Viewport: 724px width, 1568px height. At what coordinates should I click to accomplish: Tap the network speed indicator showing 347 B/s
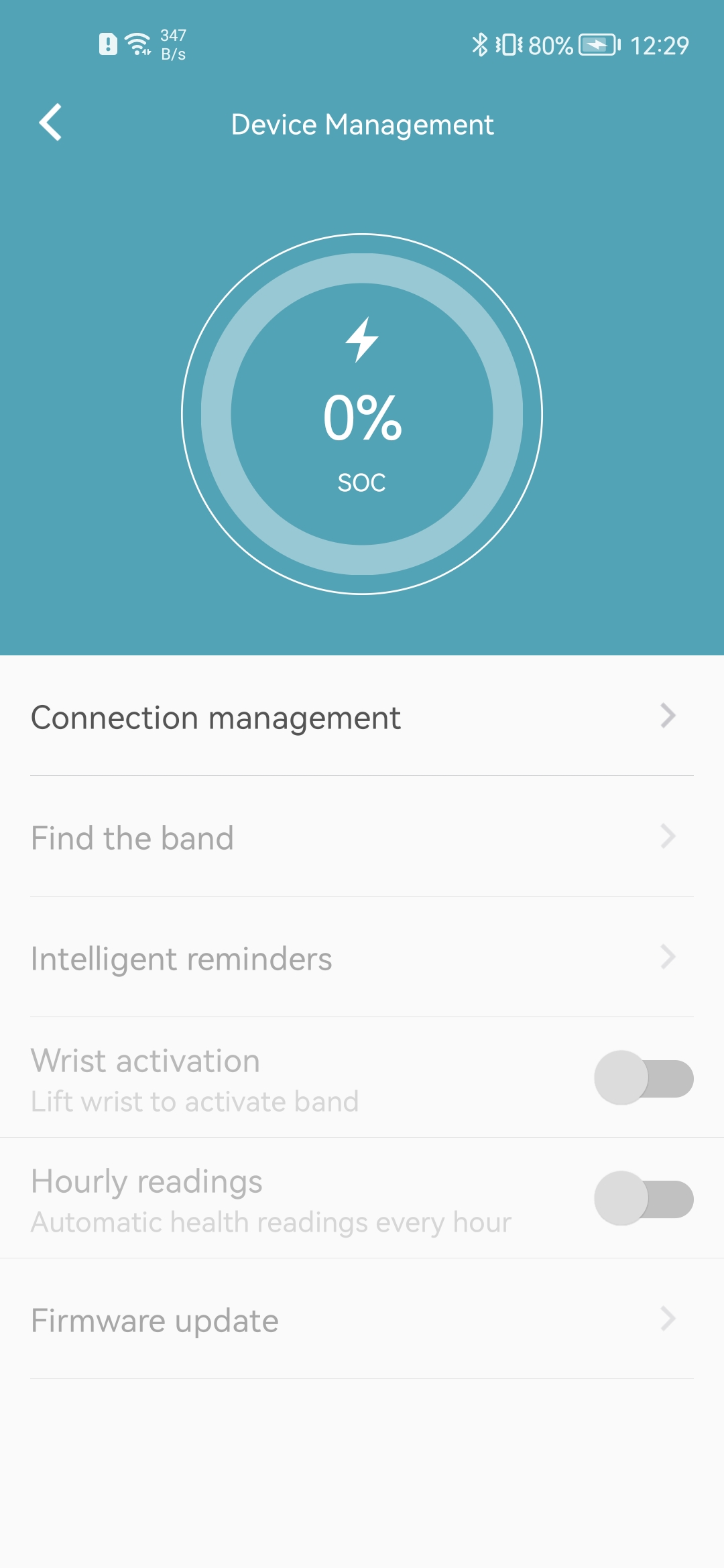(174, 44)
